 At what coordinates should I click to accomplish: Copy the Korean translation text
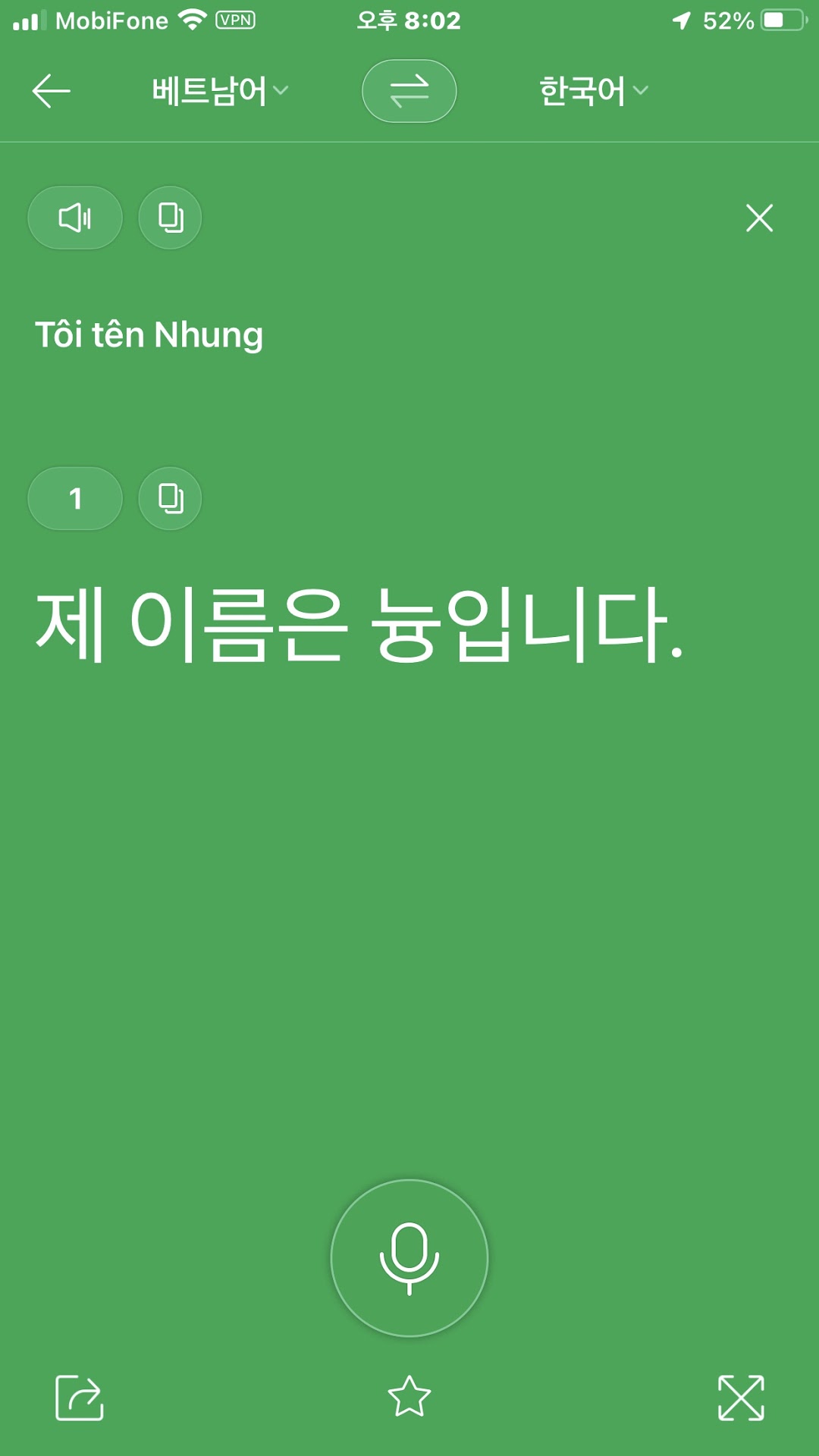[170, 499]
